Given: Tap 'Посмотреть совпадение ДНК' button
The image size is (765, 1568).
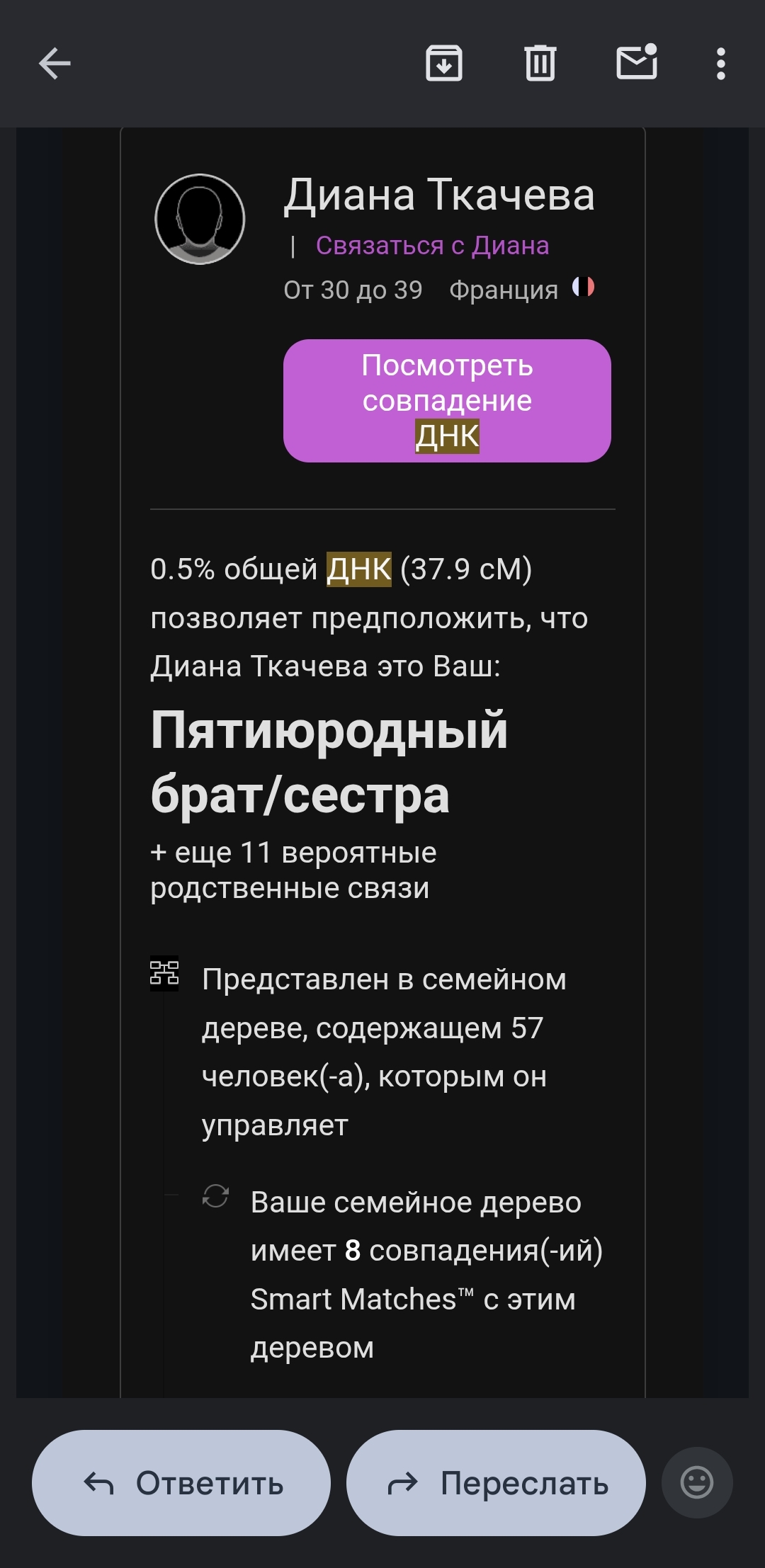Looking at the screenshot, I should 447,401.
